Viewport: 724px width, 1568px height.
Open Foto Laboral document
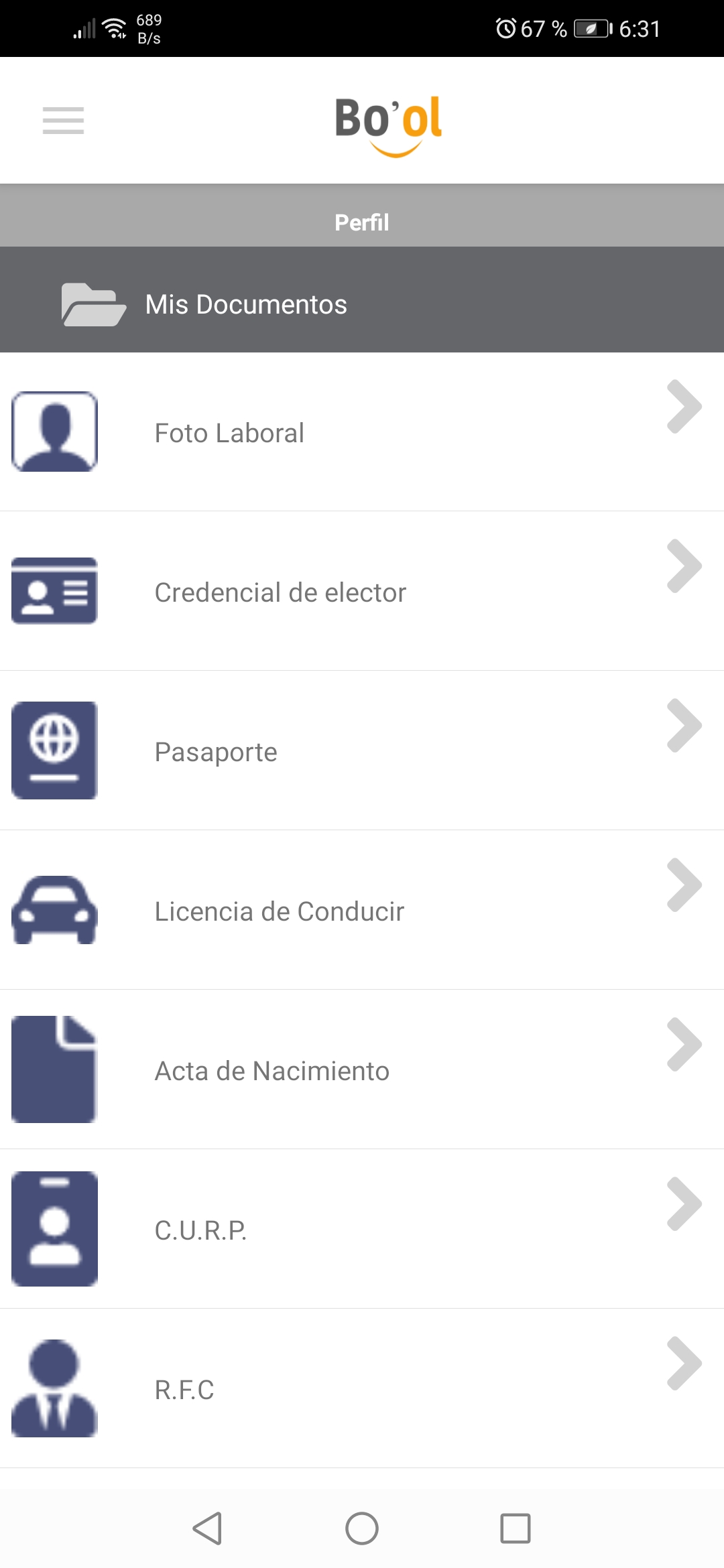click(362, 432)
